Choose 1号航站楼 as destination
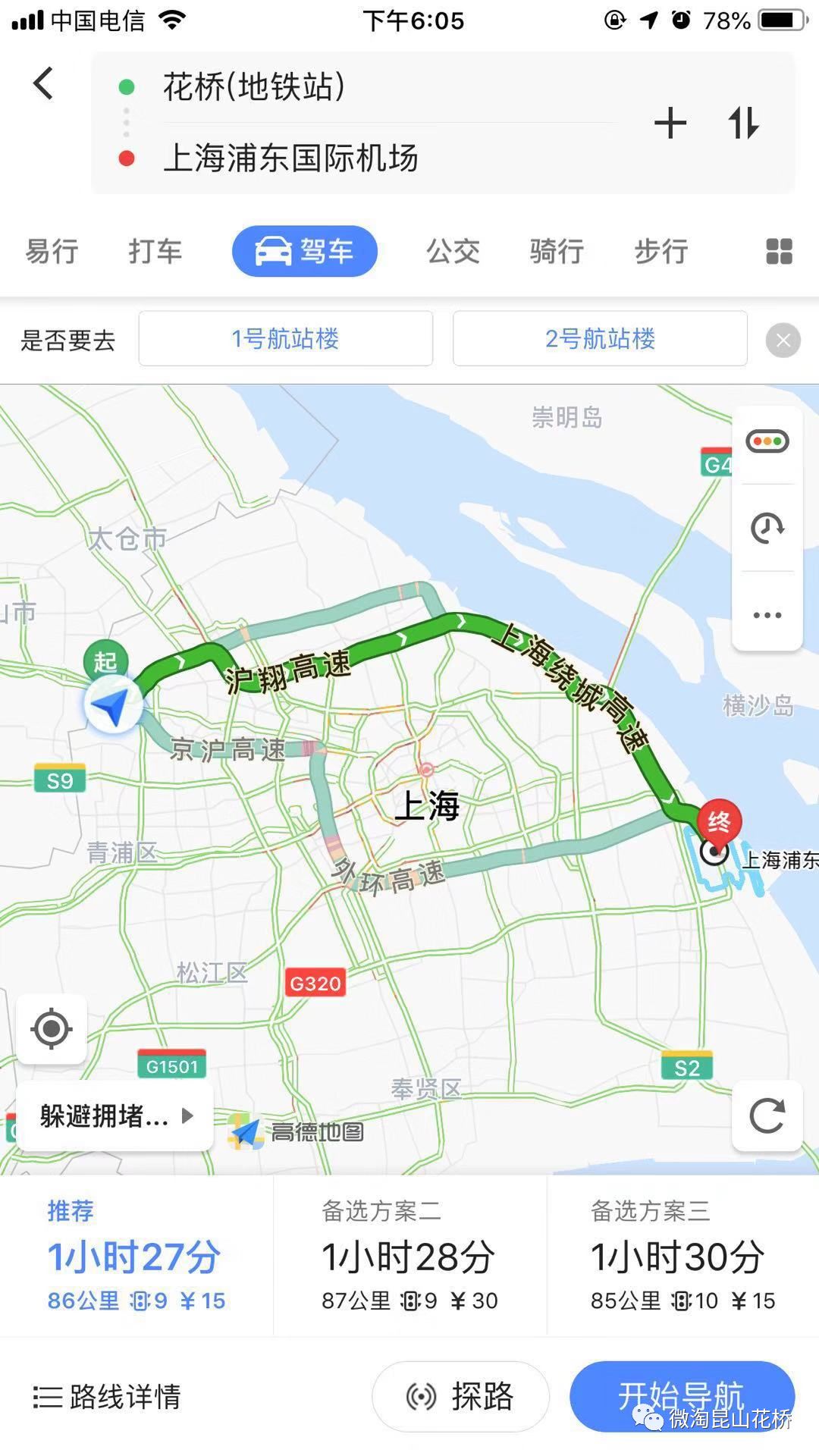 click(x=285, y=339)
